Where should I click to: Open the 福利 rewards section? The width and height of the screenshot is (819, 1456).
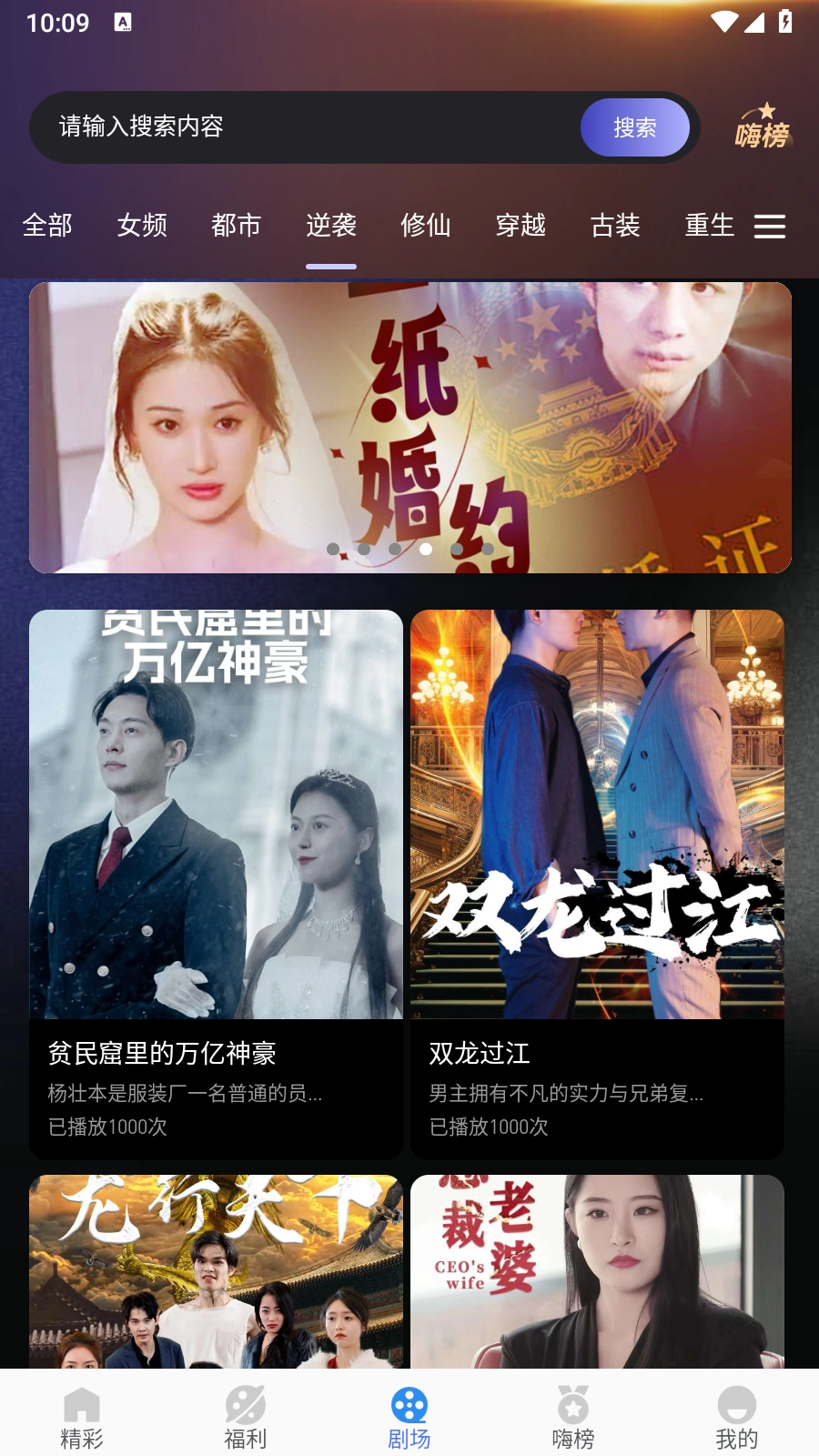245,1415
